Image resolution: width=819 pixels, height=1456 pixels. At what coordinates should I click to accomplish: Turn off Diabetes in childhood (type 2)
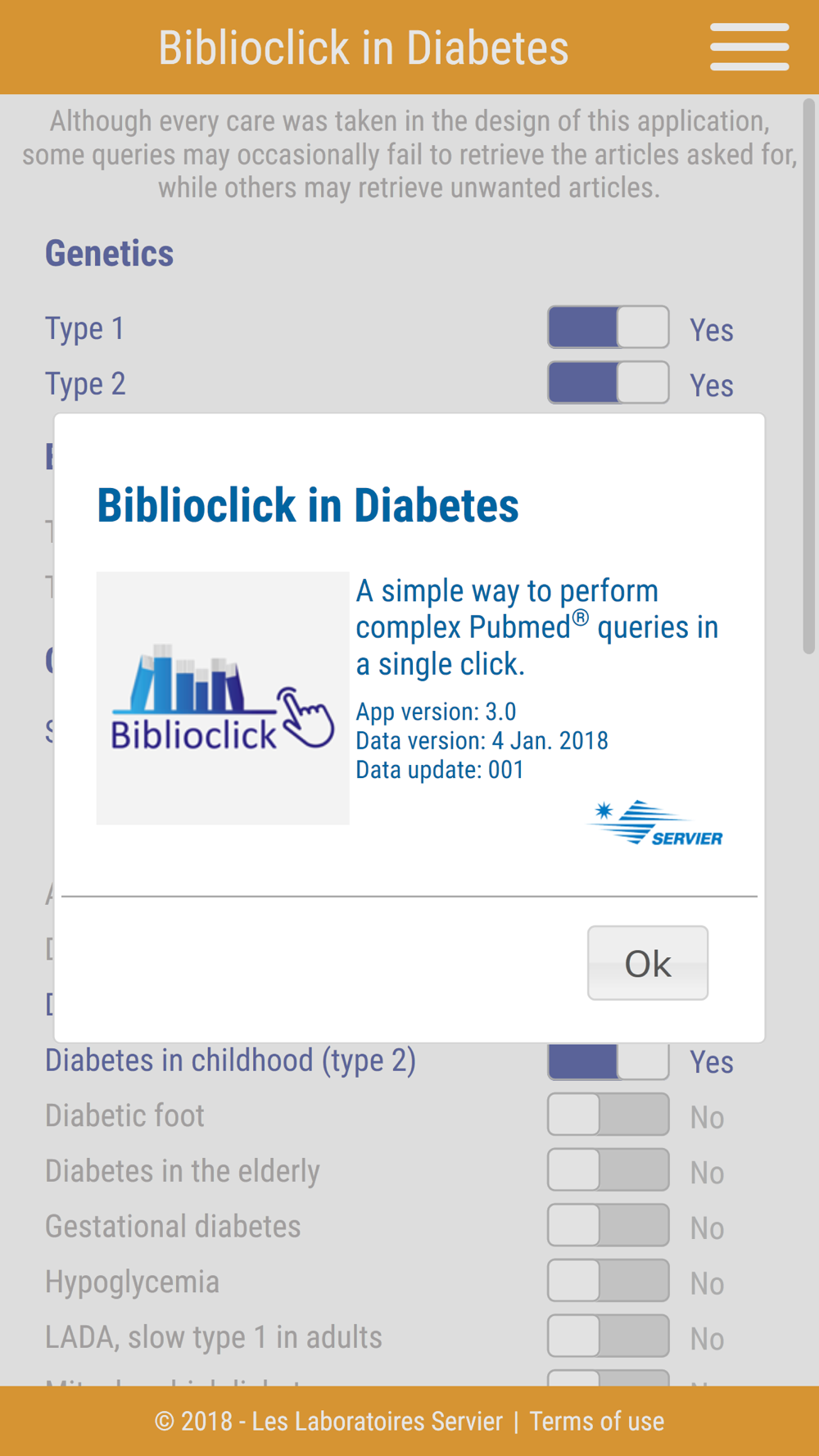(x=608, y=1061)
